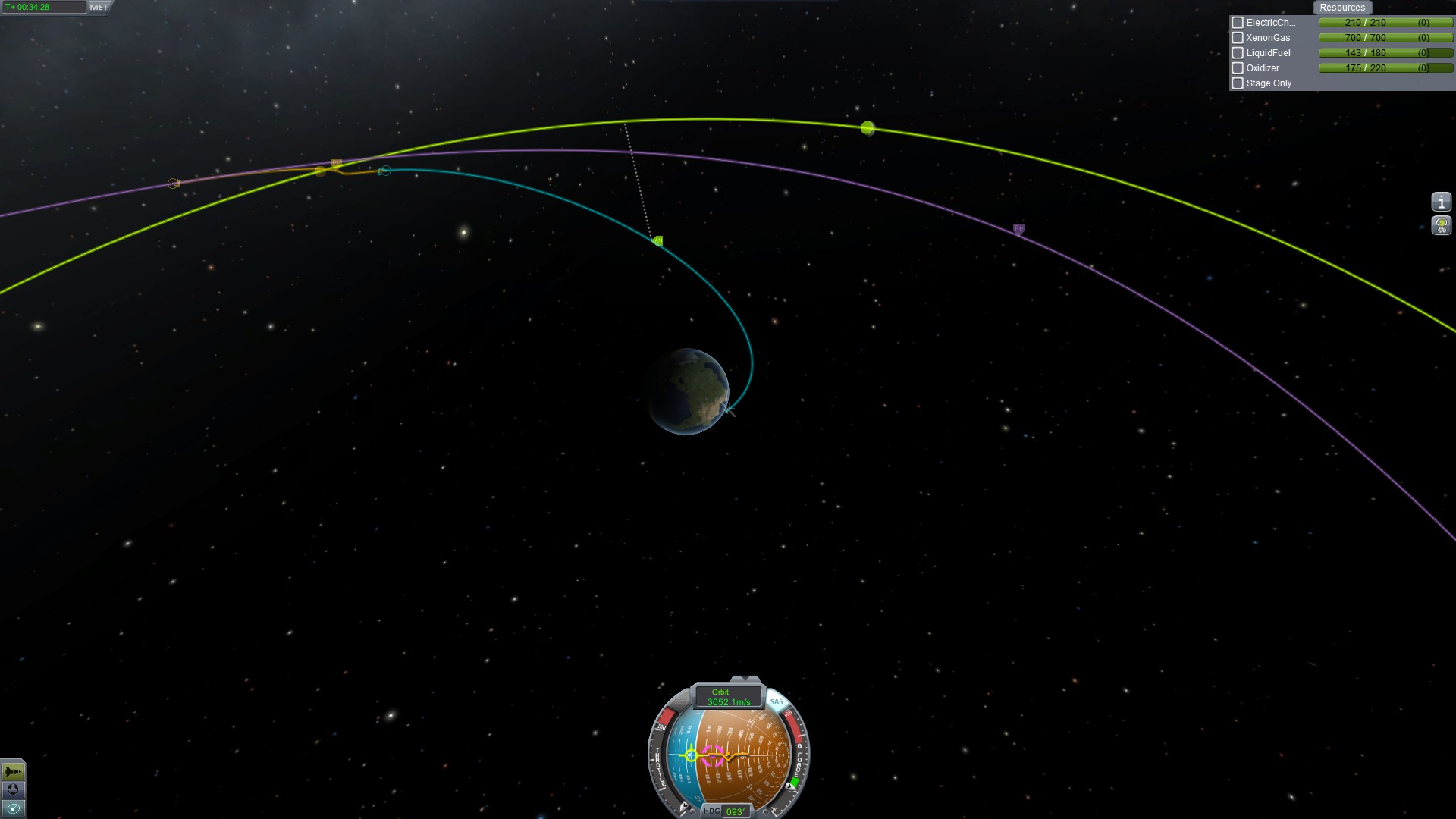Collapse the navball with the arrow

pos(745,679)
